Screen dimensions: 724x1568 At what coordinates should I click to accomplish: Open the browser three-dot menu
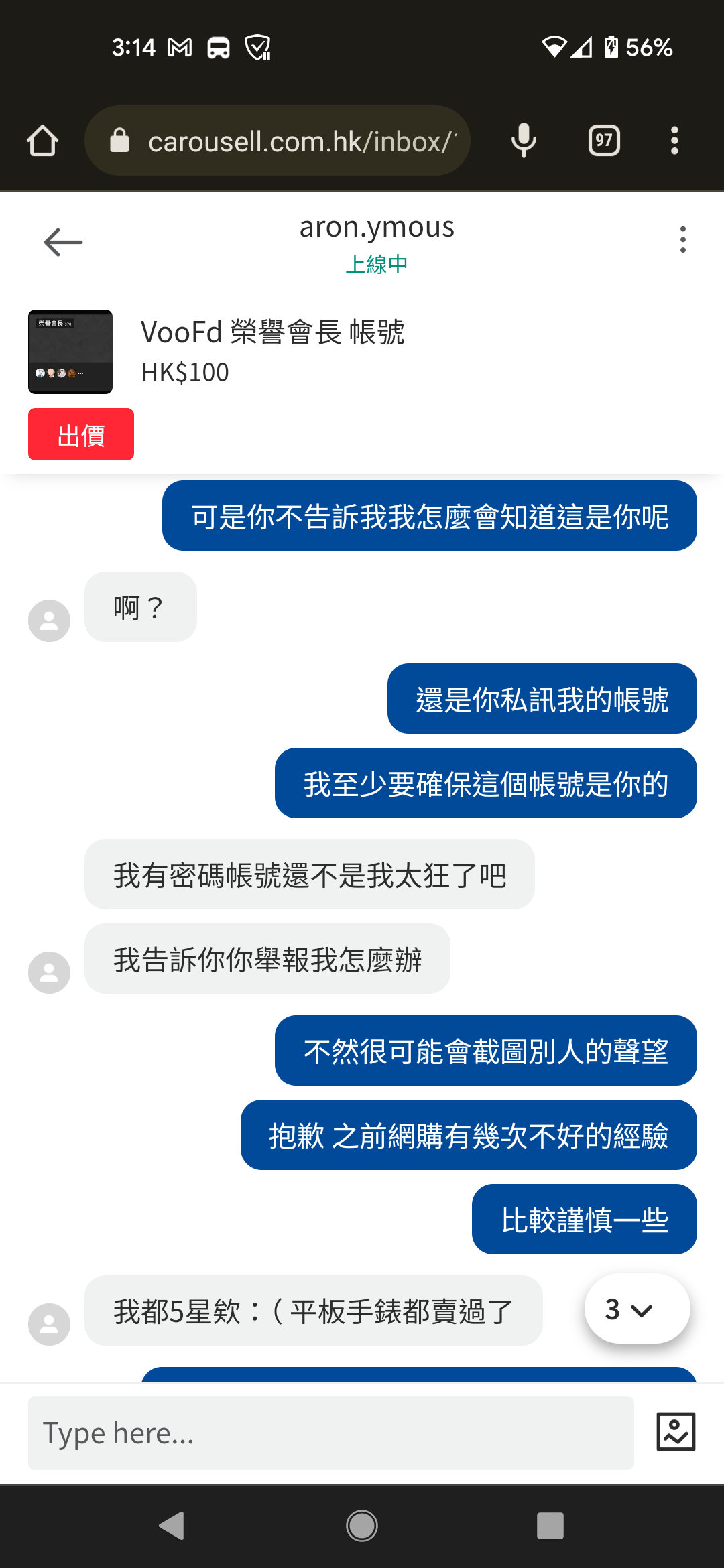coord(674,141)
